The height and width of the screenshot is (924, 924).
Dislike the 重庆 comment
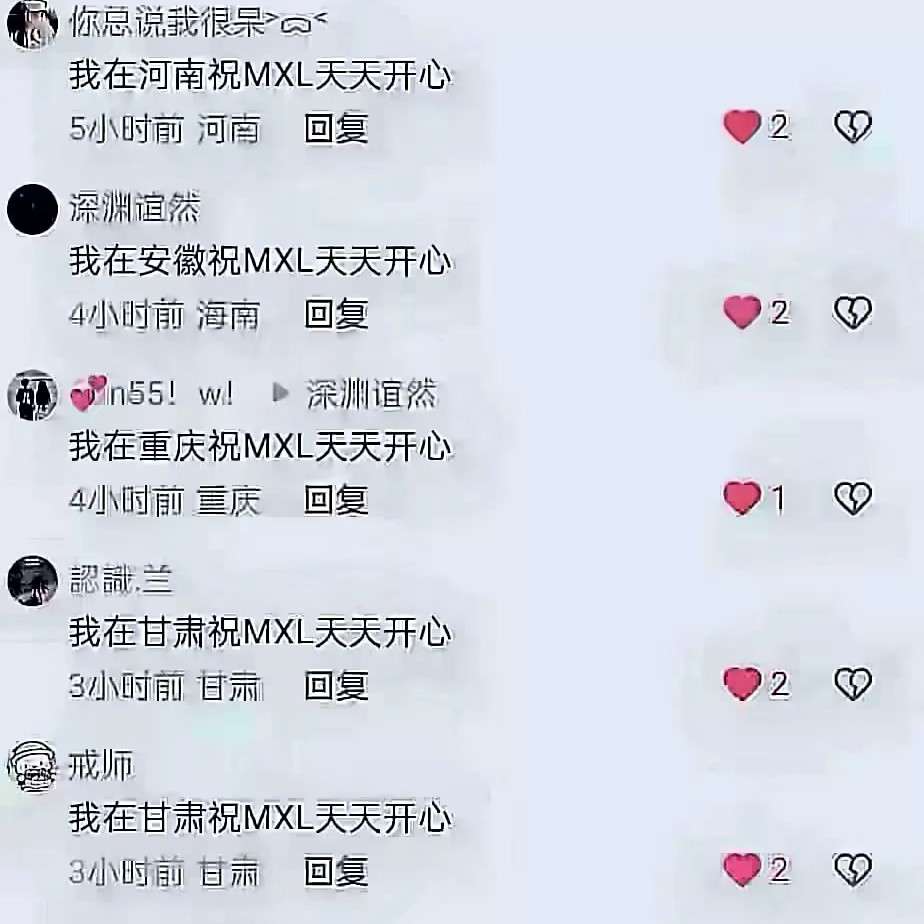tap(853, 498)
